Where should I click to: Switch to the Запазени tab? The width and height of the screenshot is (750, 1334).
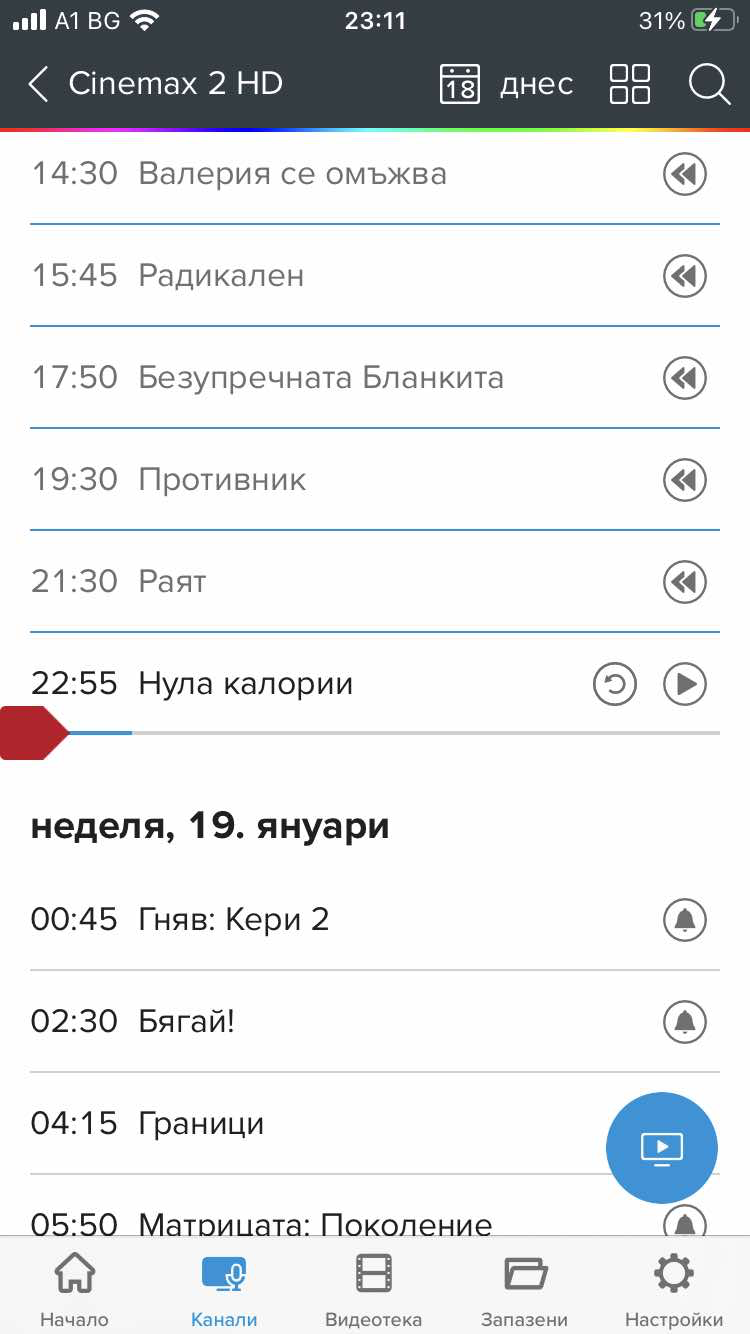point(524,1290)
